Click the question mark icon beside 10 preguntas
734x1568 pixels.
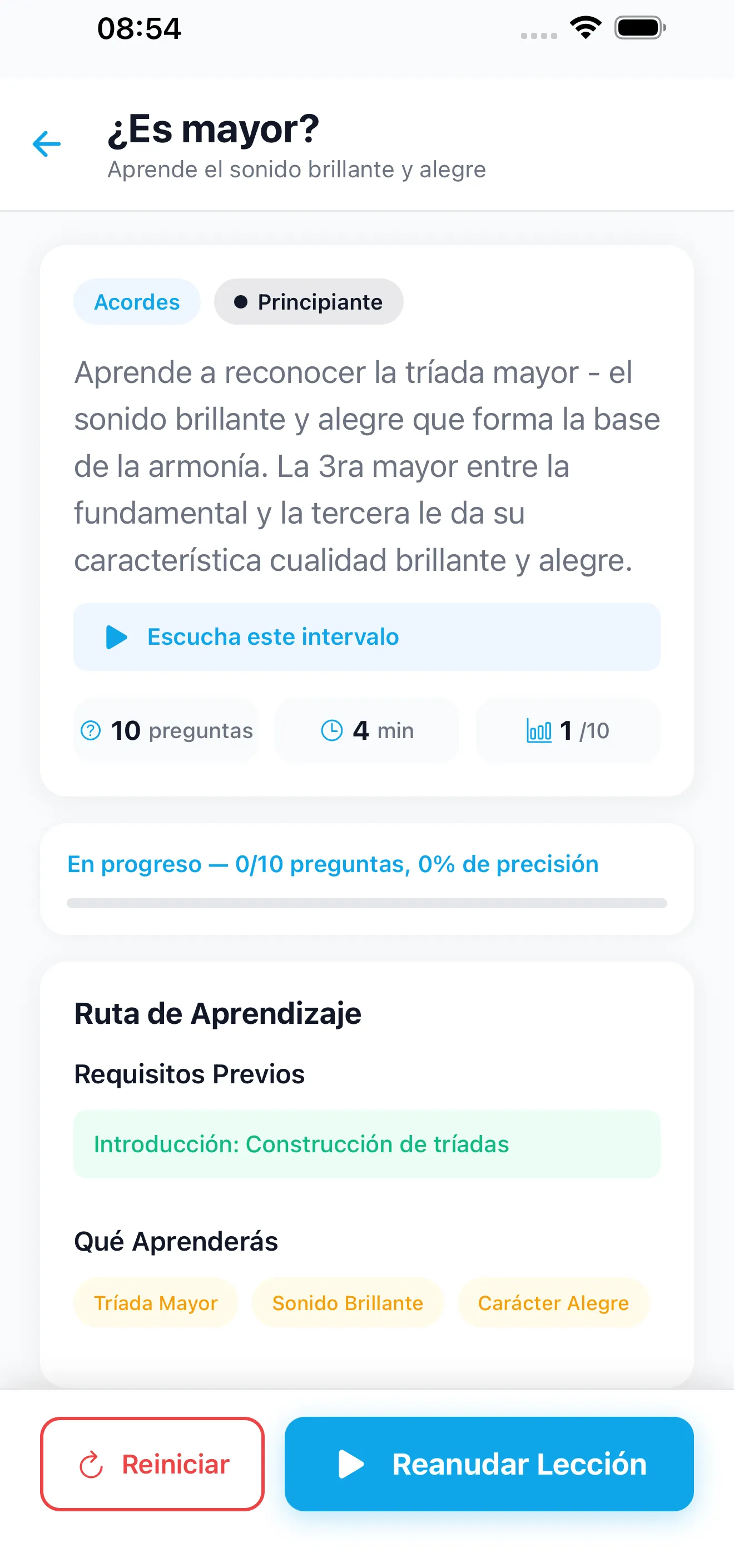(x=90, y=730)
